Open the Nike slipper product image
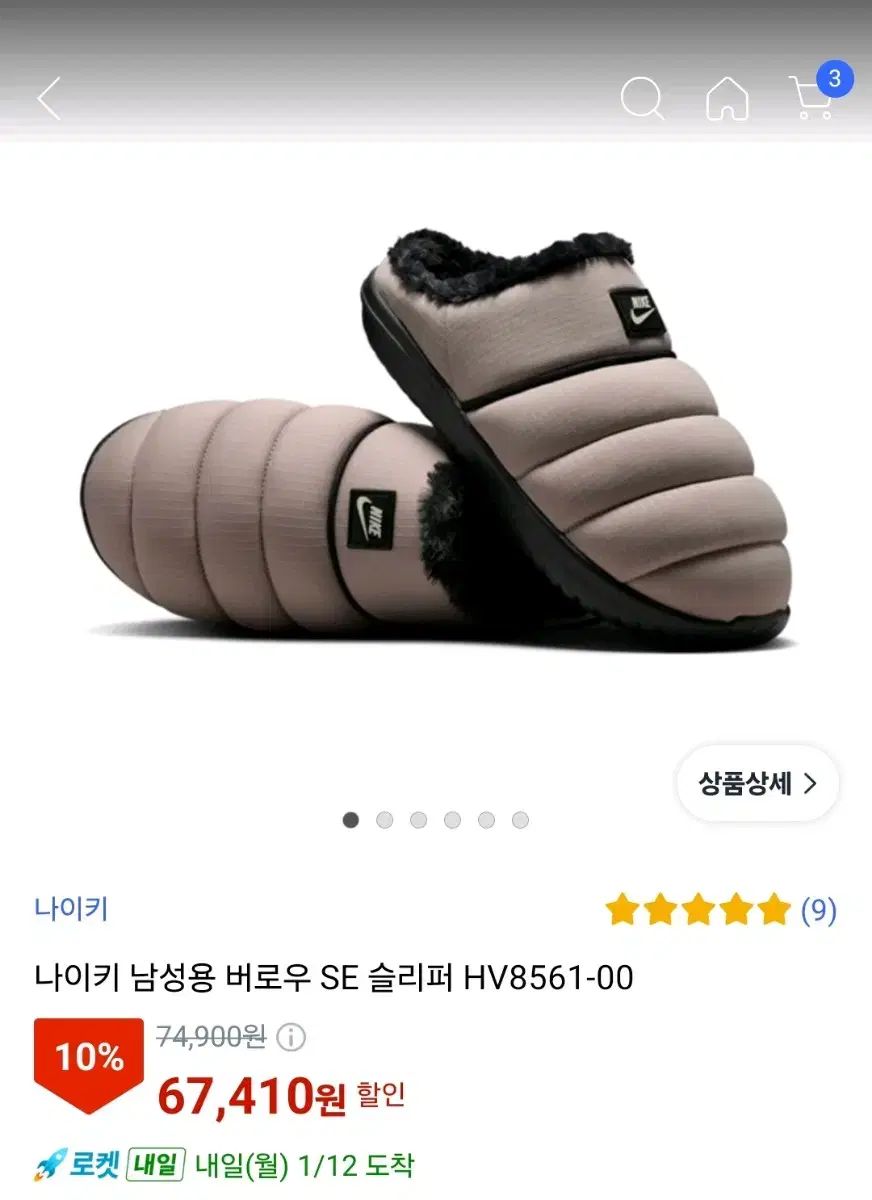Image resolution: width=872 pixels, height=1200 pixels. pyautogui.click(x=436, y=440)
